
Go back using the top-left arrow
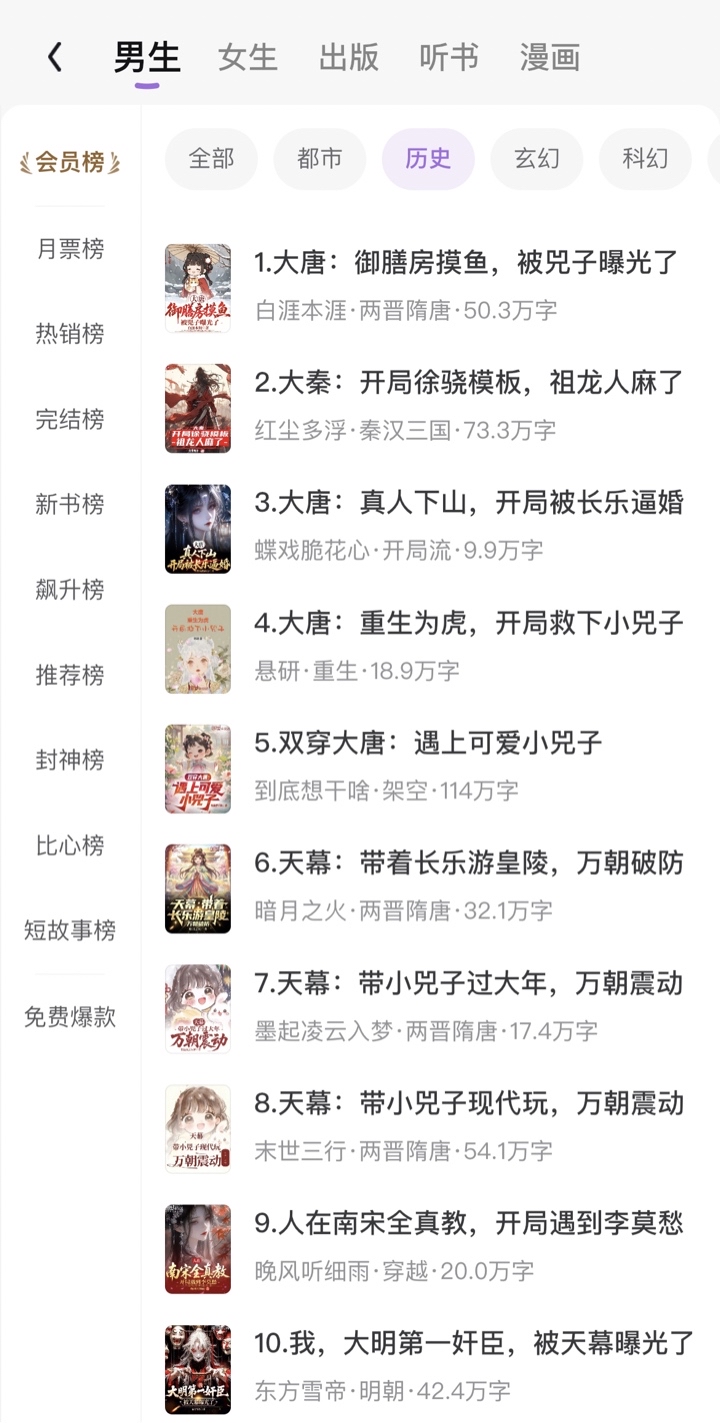tap(55, 58)
